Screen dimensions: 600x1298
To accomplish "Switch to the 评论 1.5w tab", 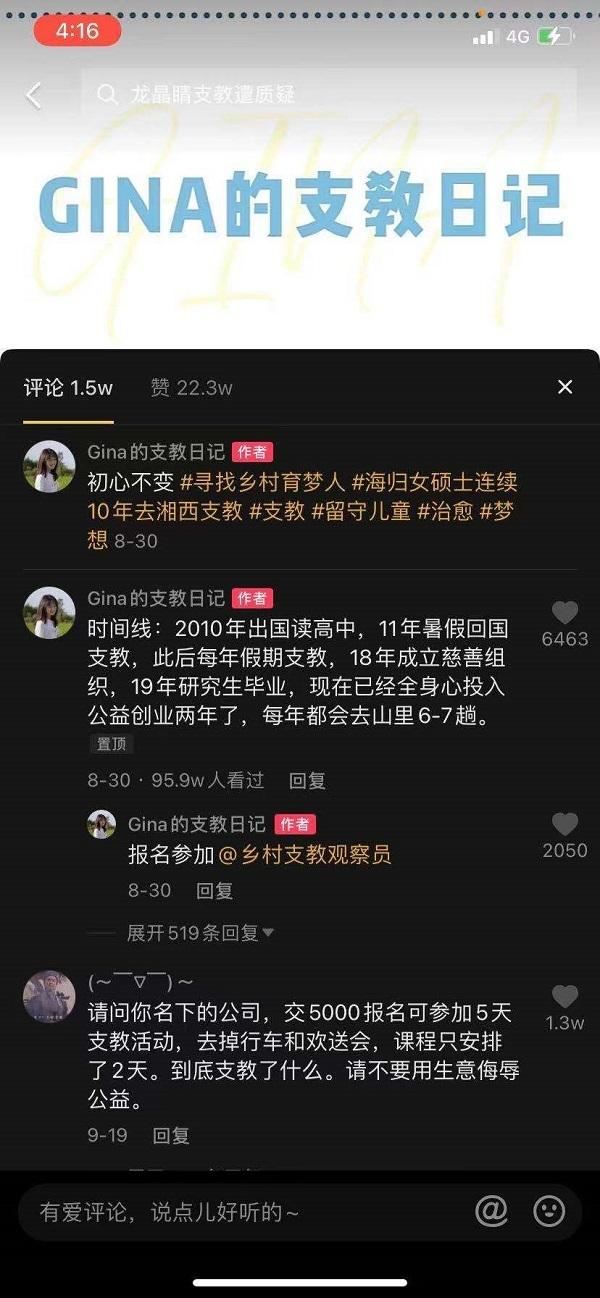I will (x=68, y=388).
